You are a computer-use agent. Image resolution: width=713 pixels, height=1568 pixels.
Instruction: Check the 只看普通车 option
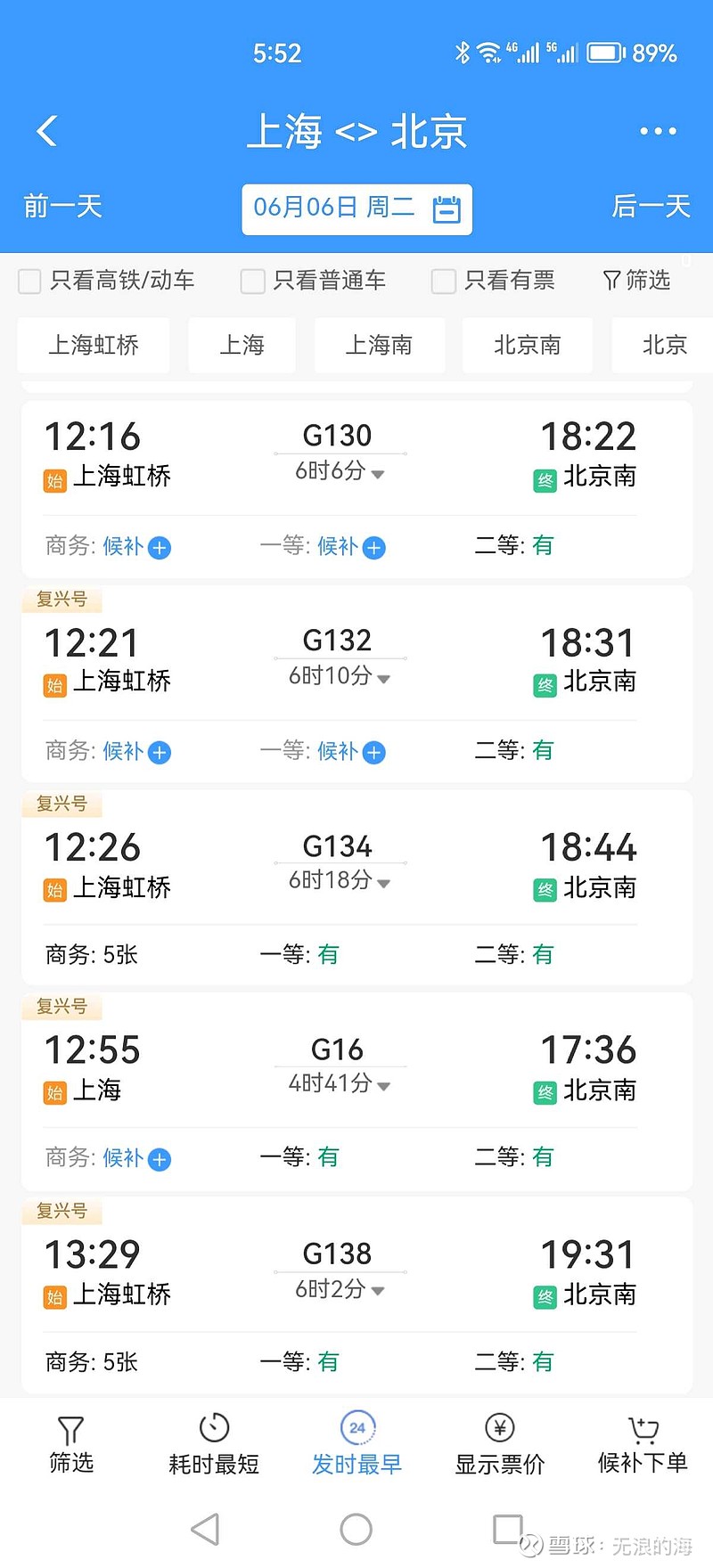coord(251,281)
